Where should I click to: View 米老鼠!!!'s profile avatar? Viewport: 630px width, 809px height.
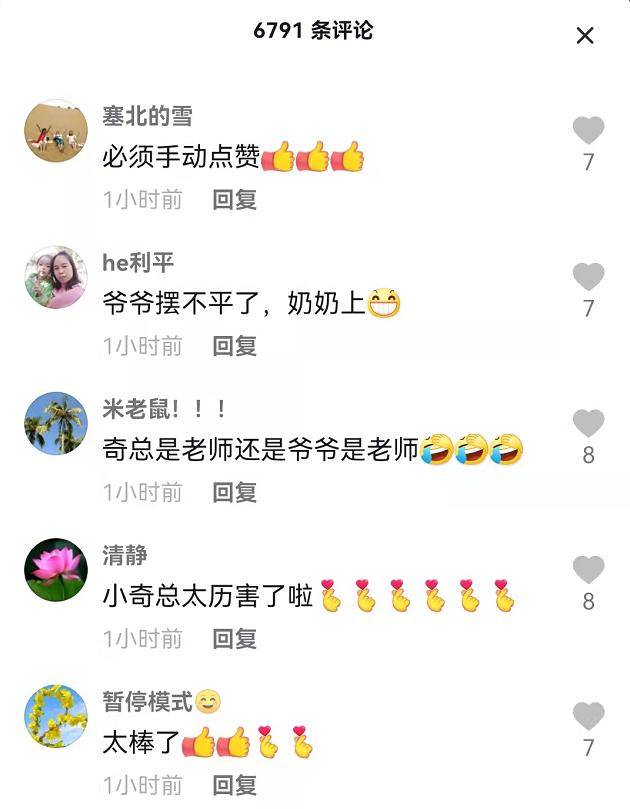coord(55,424)
